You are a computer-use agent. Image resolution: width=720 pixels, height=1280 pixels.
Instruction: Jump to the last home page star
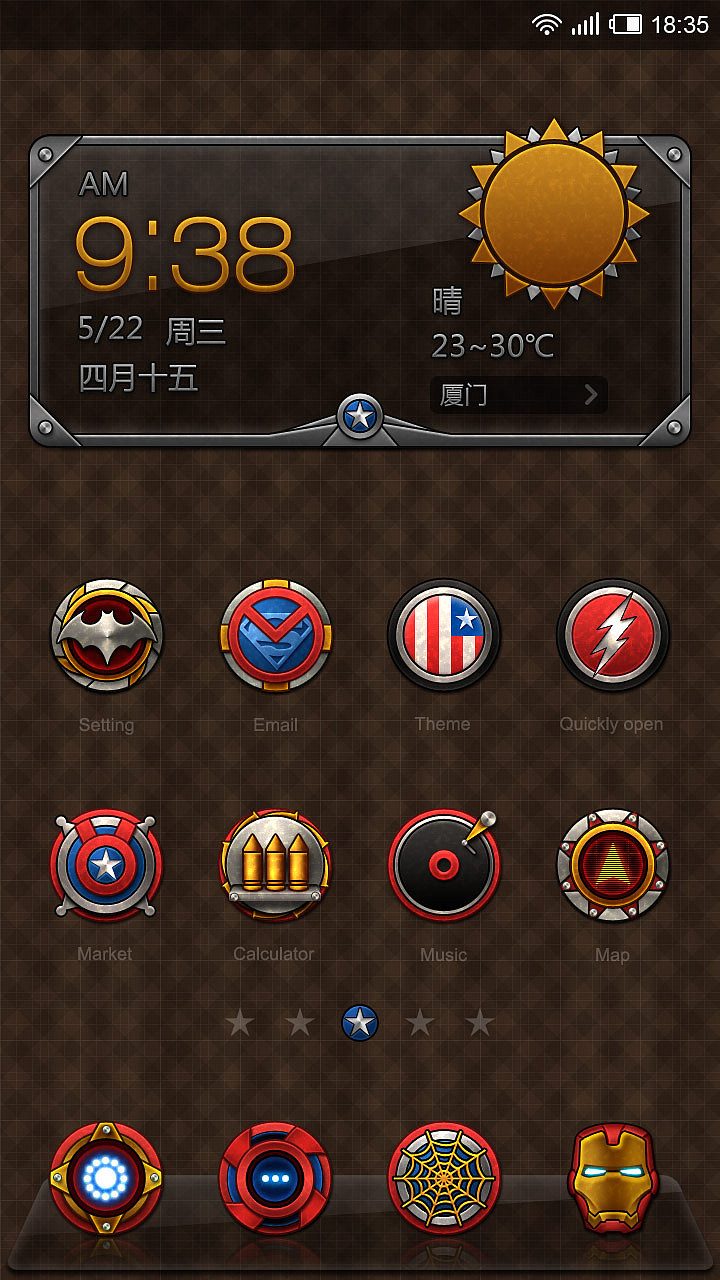[480, 1023]
